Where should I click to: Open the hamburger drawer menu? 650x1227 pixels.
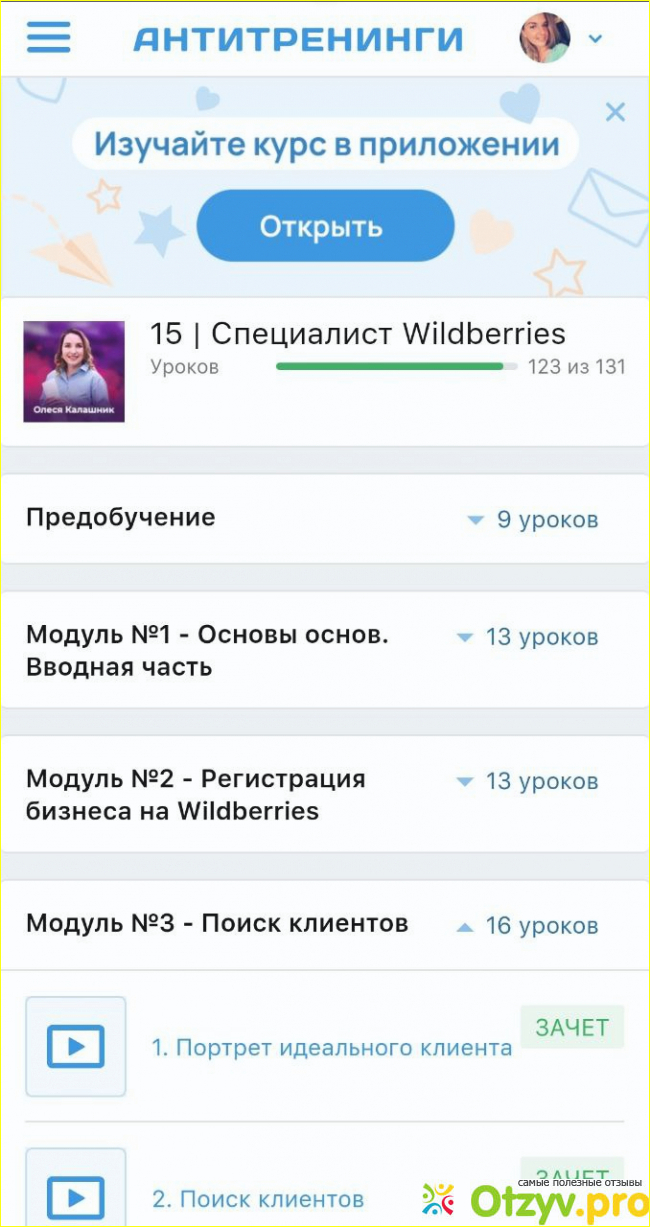pyautogui.click(x=48, y=38)
